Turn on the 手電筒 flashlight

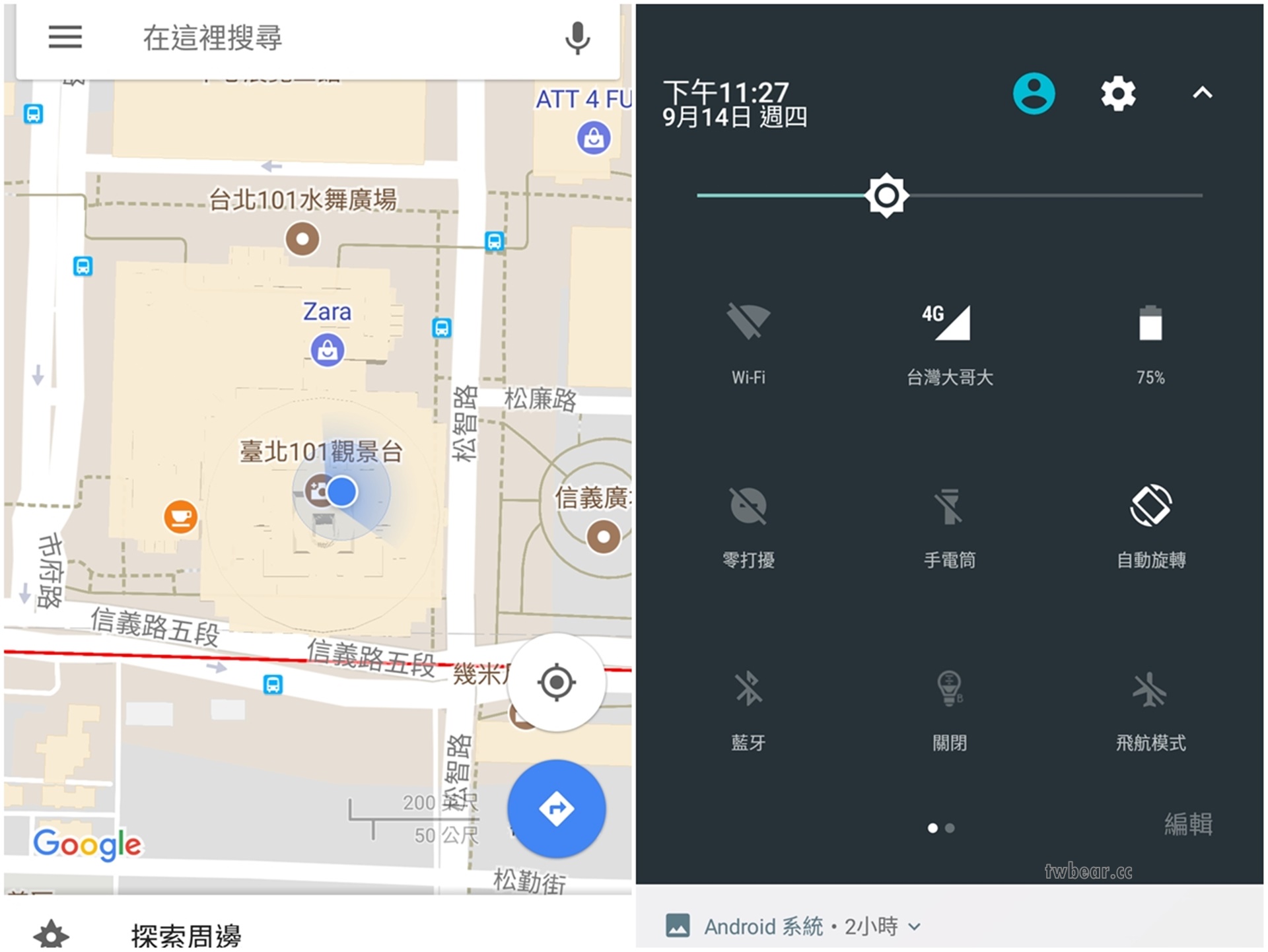949,506
